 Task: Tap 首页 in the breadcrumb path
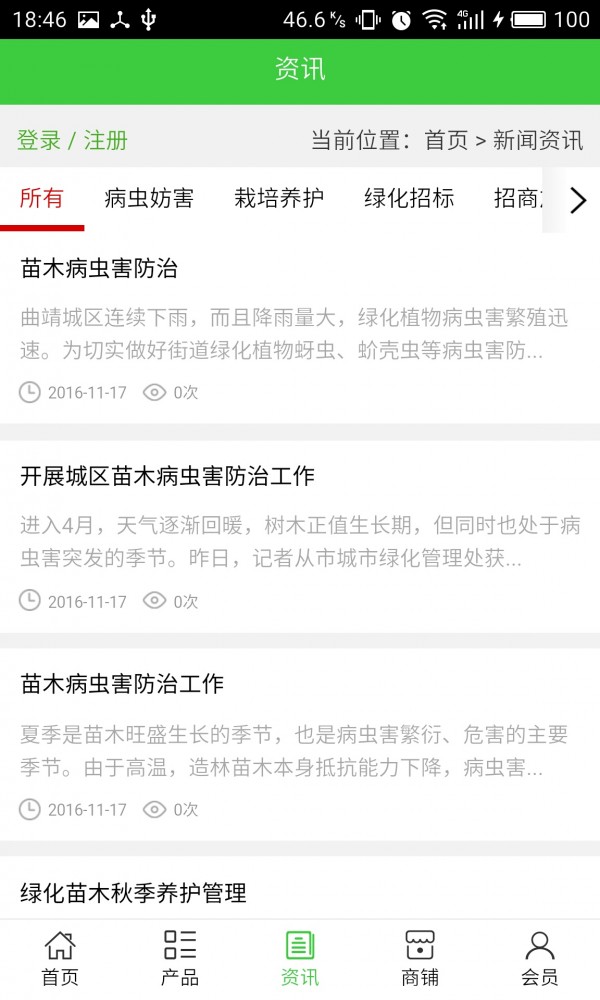(446, 140)
